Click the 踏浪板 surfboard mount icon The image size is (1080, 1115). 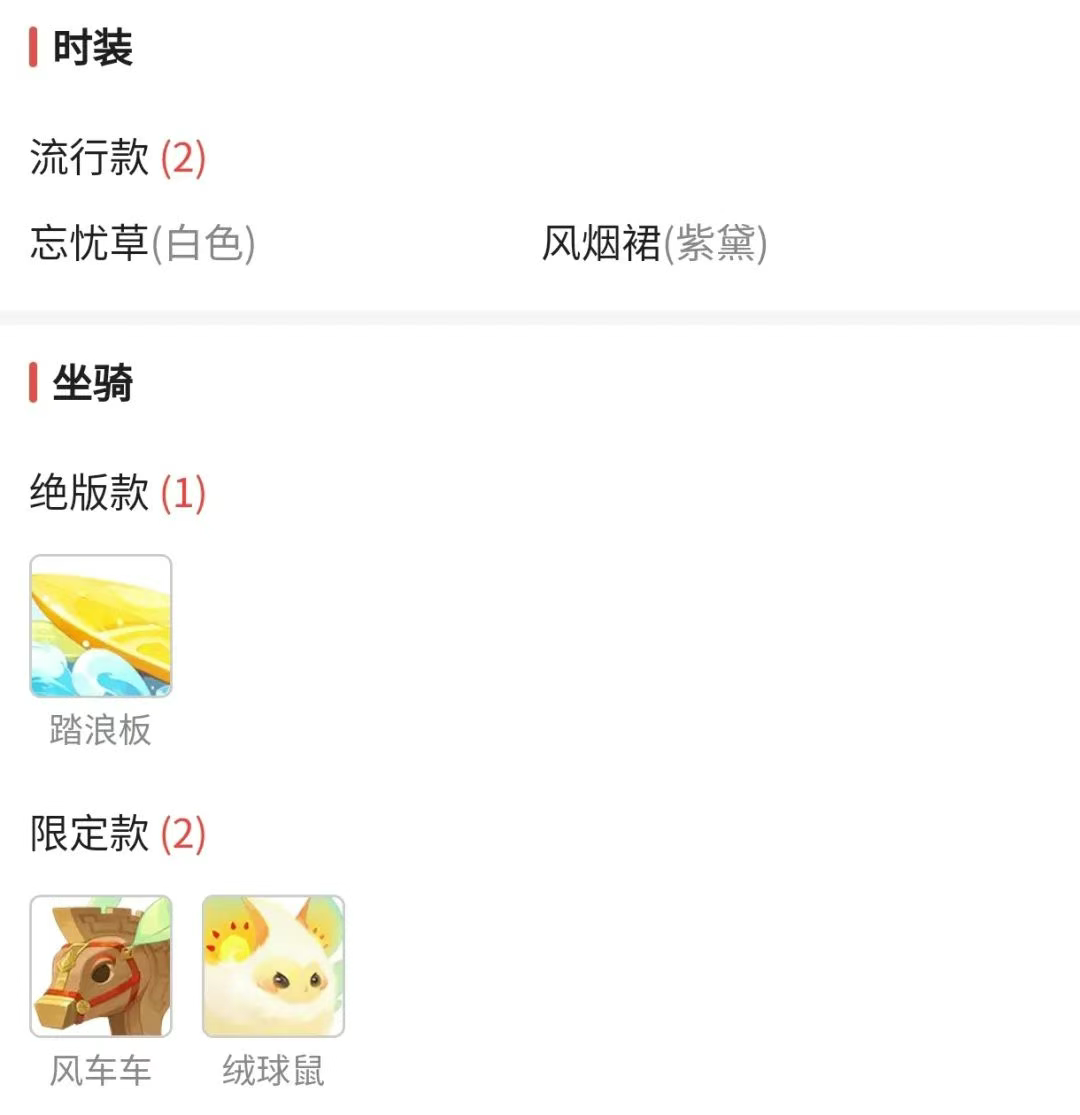[102, 625]
